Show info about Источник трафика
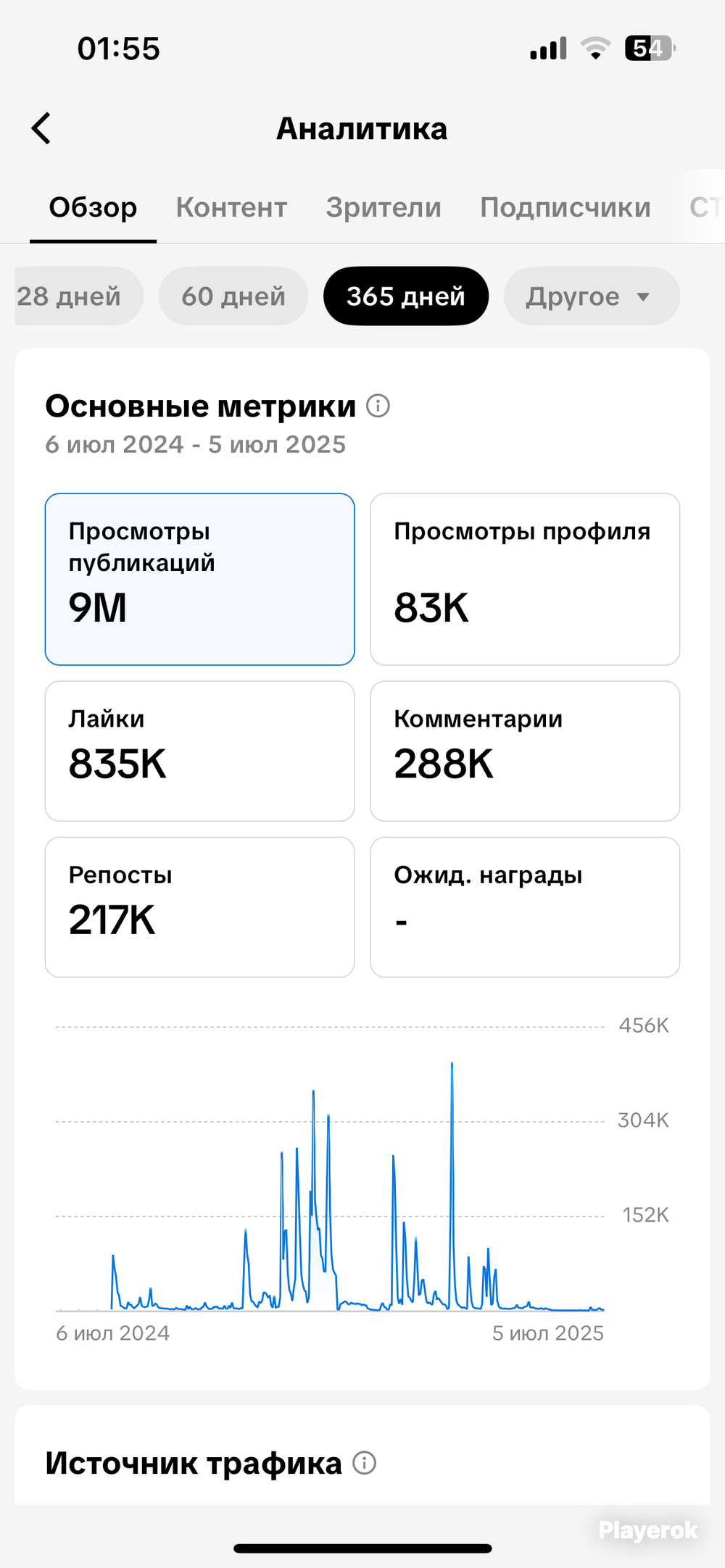This screenshot has width=725, height=1568. pos(364,1463)
